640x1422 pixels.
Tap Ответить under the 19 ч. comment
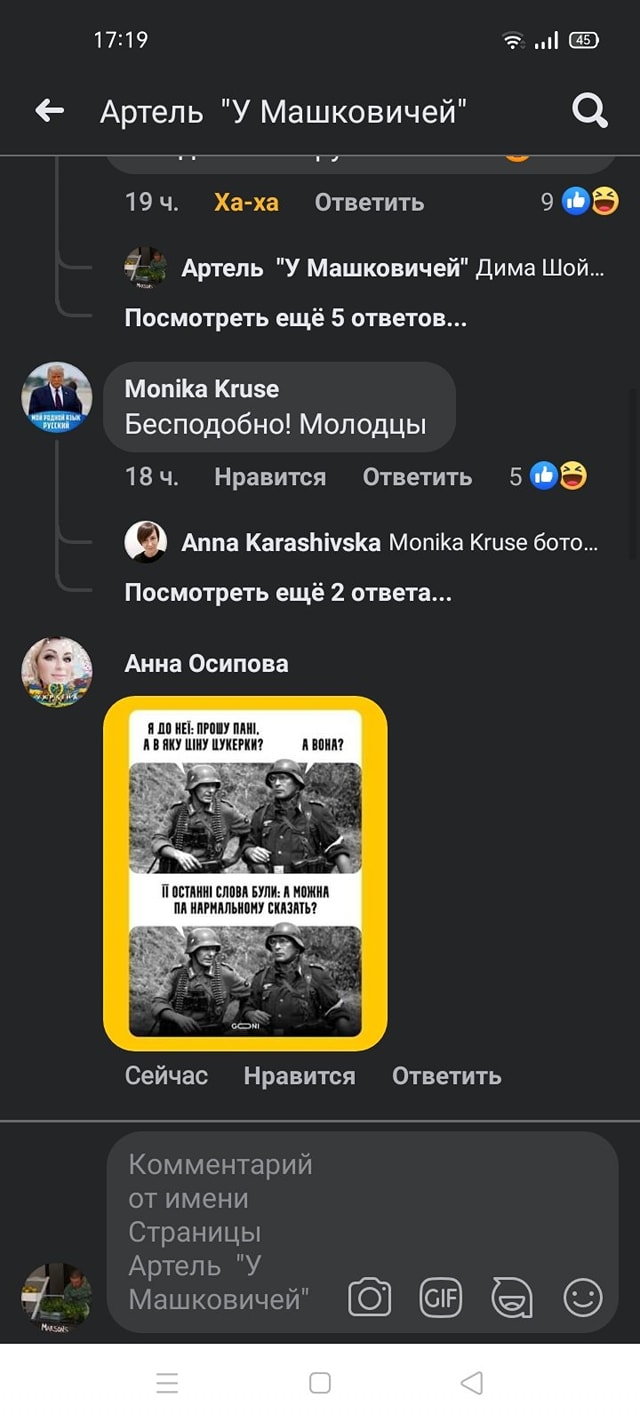(369, 202)
